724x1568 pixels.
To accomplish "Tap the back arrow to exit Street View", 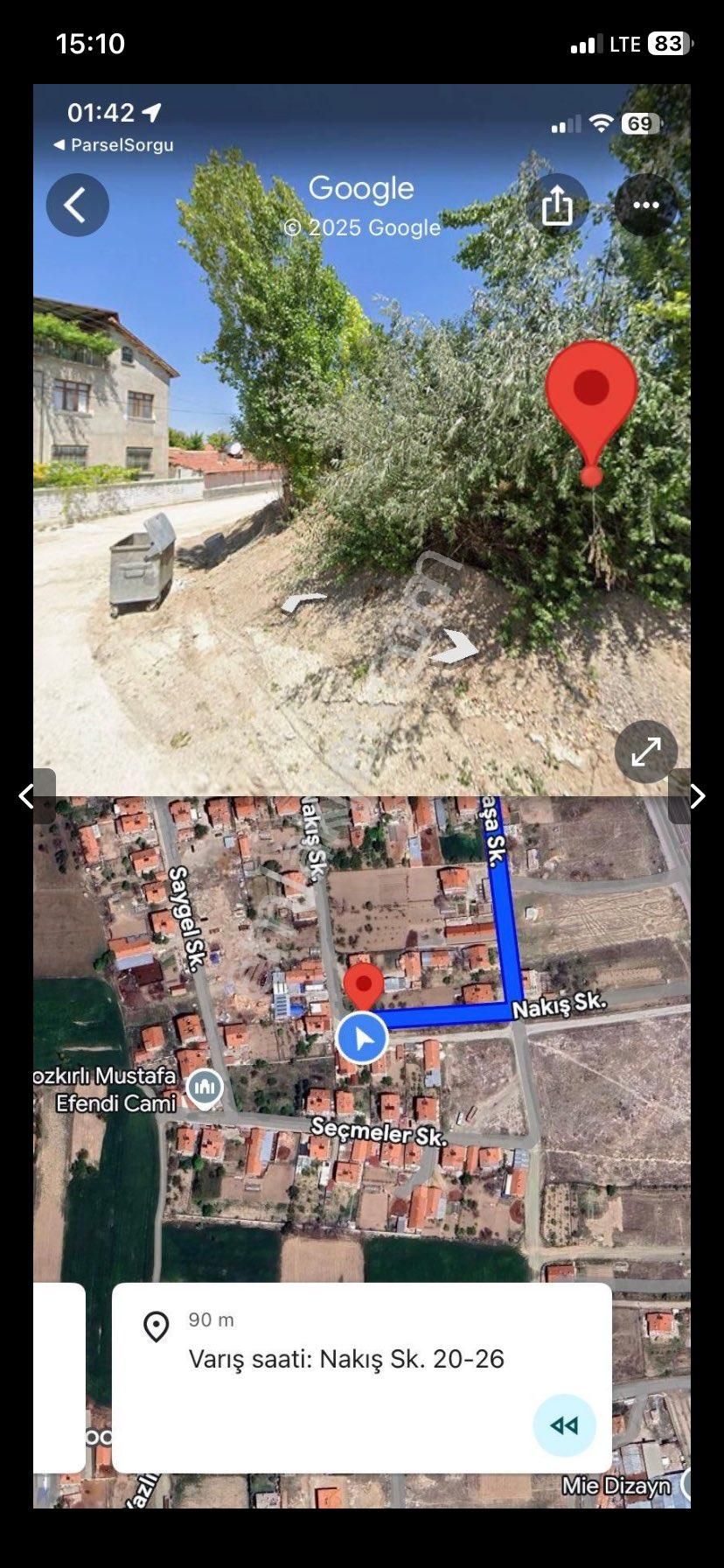I will coord(77,205).
